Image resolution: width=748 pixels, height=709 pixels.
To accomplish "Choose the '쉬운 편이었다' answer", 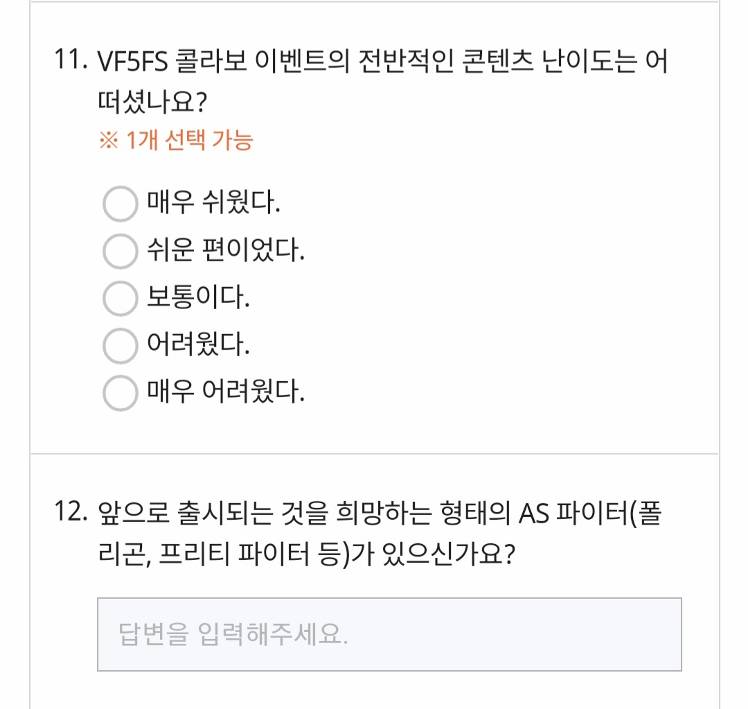I will tap(120, 251).
